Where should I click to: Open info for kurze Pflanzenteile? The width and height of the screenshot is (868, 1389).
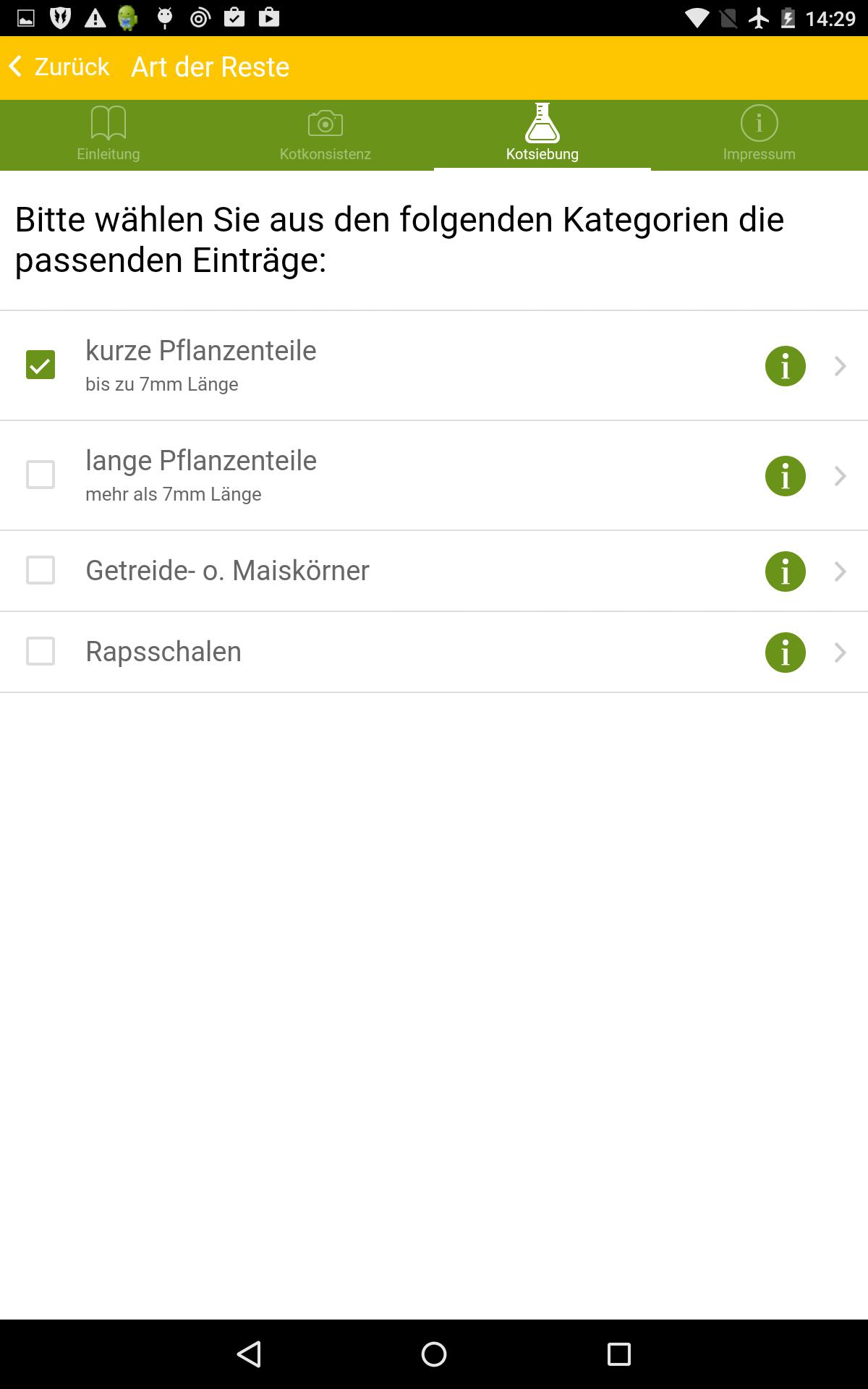(785, 365)
